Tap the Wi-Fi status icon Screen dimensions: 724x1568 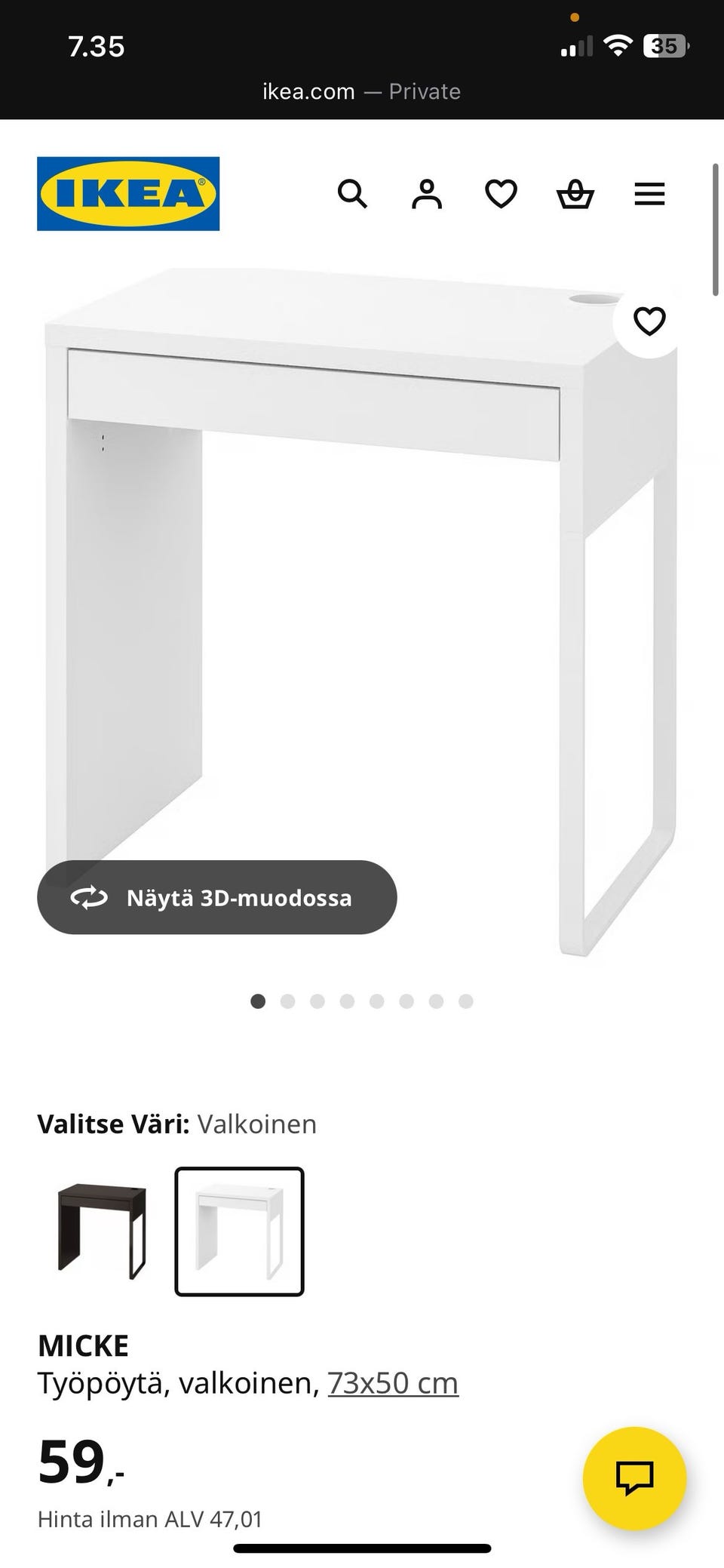[x=618, y=45]
